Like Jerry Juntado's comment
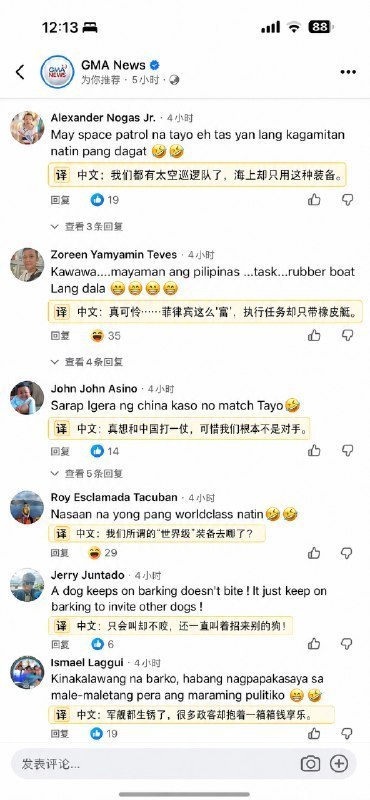Viewport: 370px width, 800px height. point(314,643)
